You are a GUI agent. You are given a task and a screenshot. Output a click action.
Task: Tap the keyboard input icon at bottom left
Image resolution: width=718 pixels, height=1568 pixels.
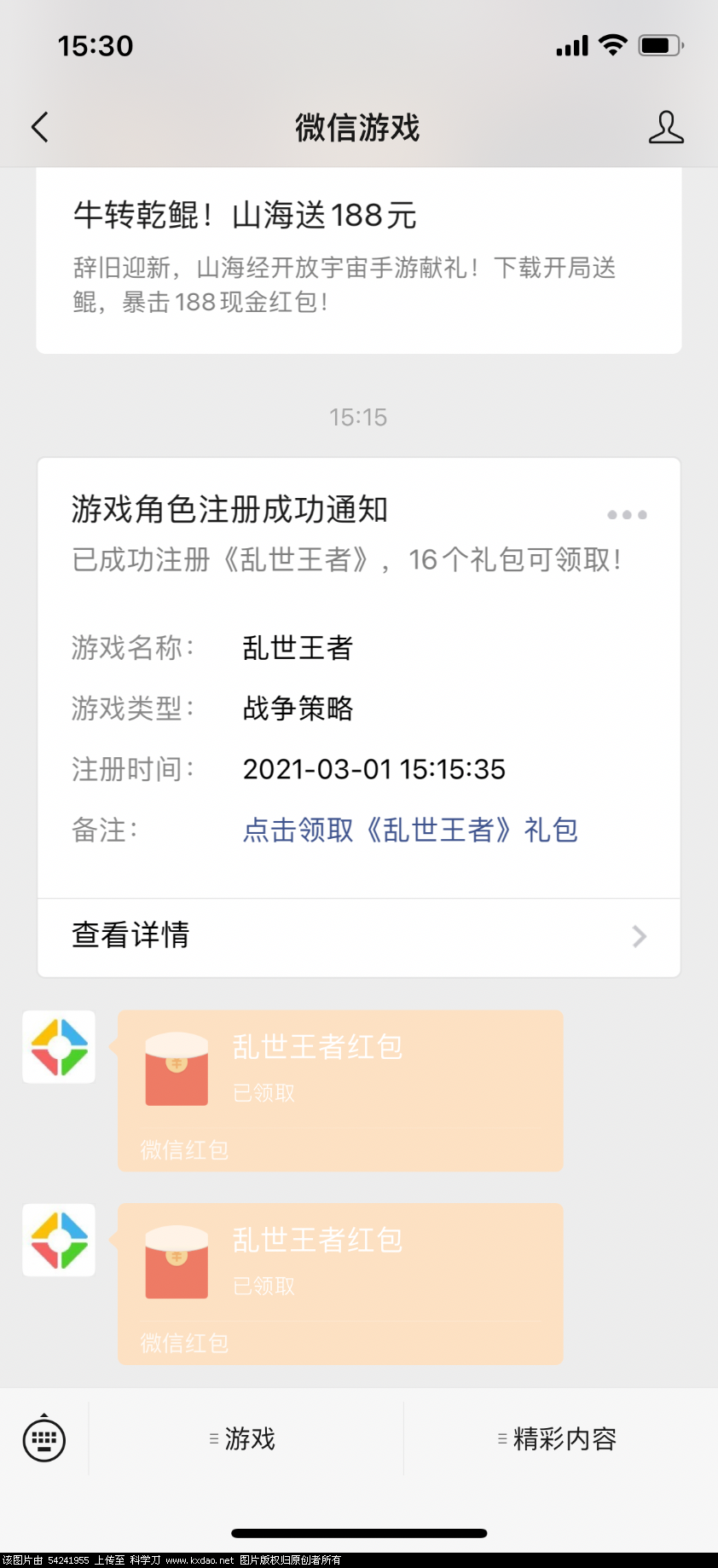coord(43,1438)
